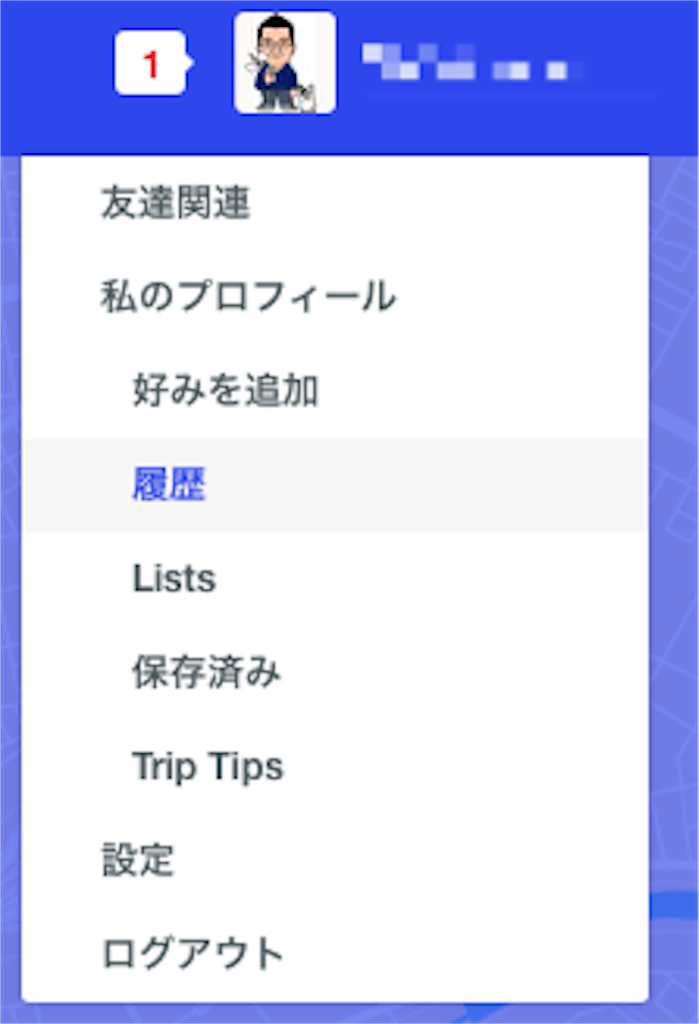Tap the profile avatar picture

pyautogui.click(x=285, y=63)
